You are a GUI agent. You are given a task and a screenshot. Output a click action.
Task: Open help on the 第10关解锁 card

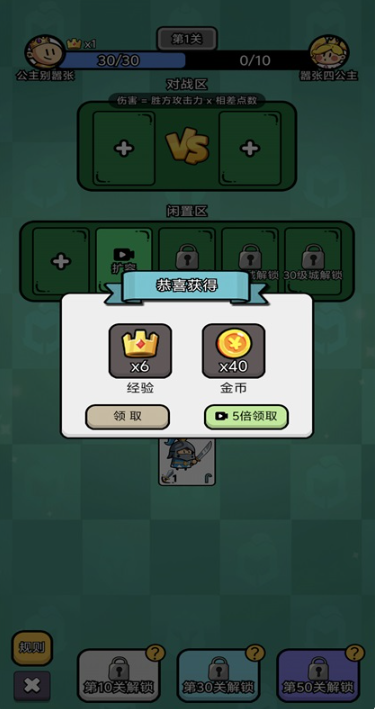[x=155, y=653]
